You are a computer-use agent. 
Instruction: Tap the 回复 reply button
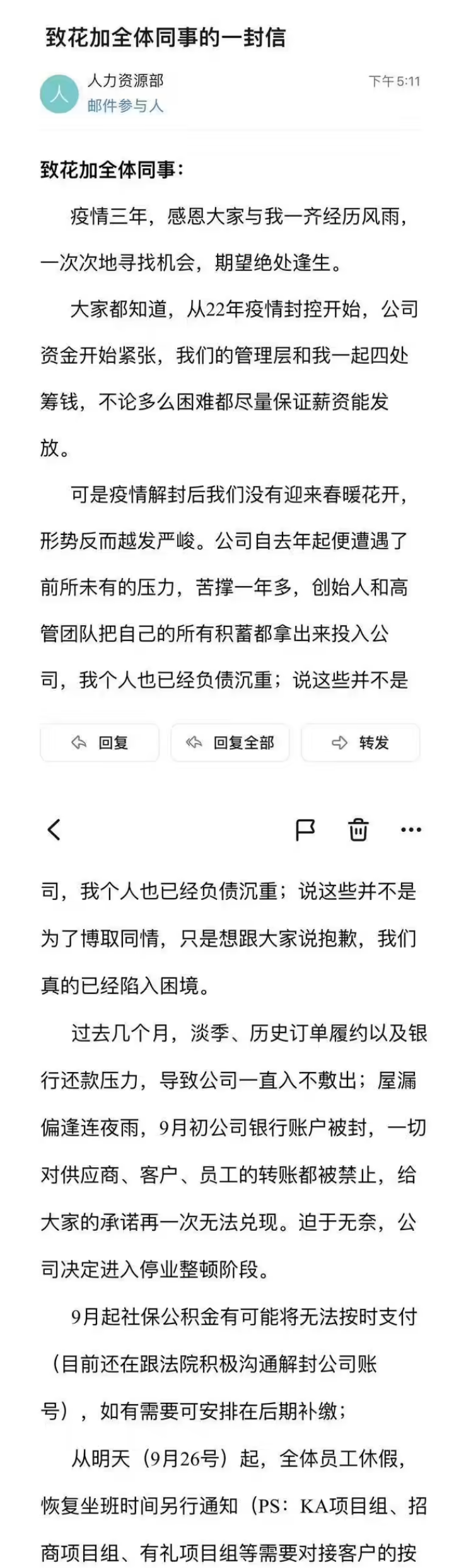point(100,742)
